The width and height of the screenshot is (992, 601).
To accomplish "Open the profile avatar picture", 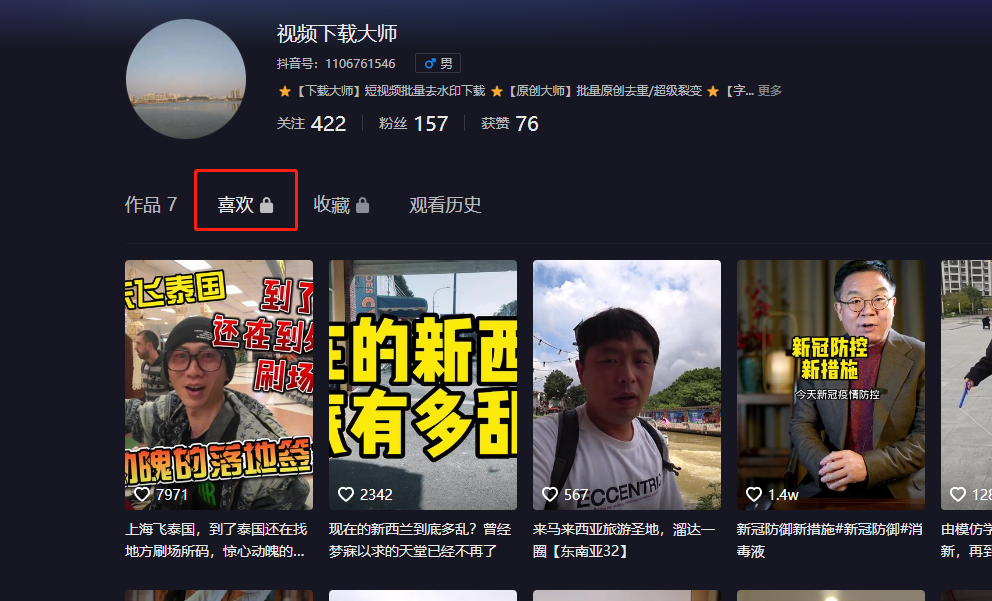I will point(186,79).
